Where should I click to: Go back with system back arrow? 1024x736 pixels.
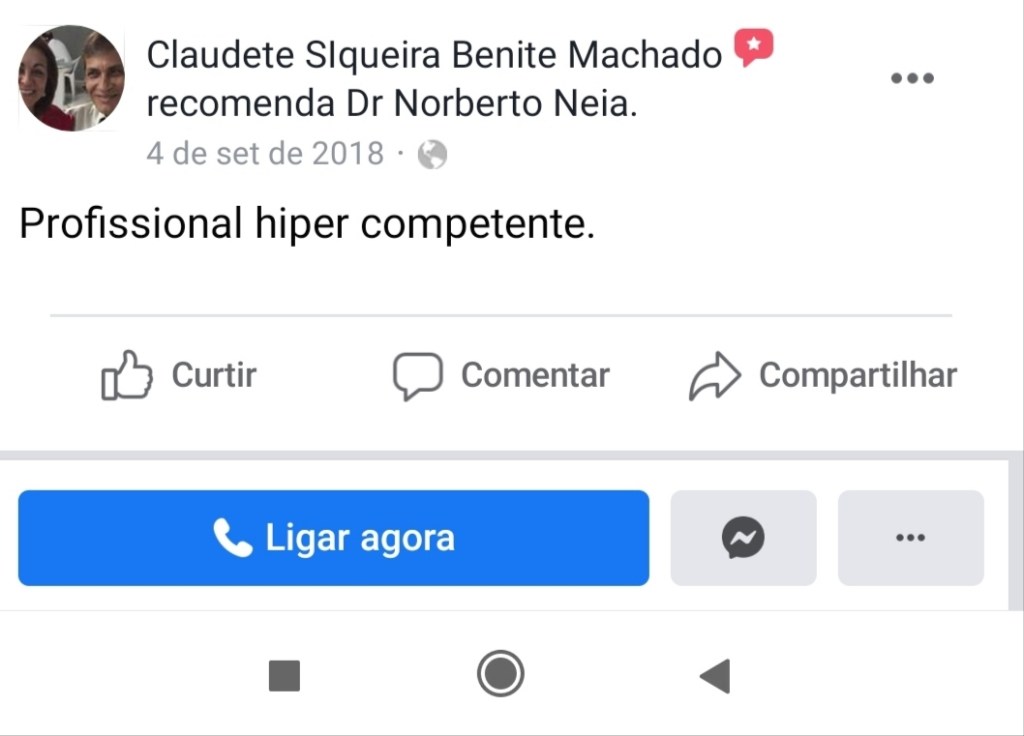click(715, 676)
